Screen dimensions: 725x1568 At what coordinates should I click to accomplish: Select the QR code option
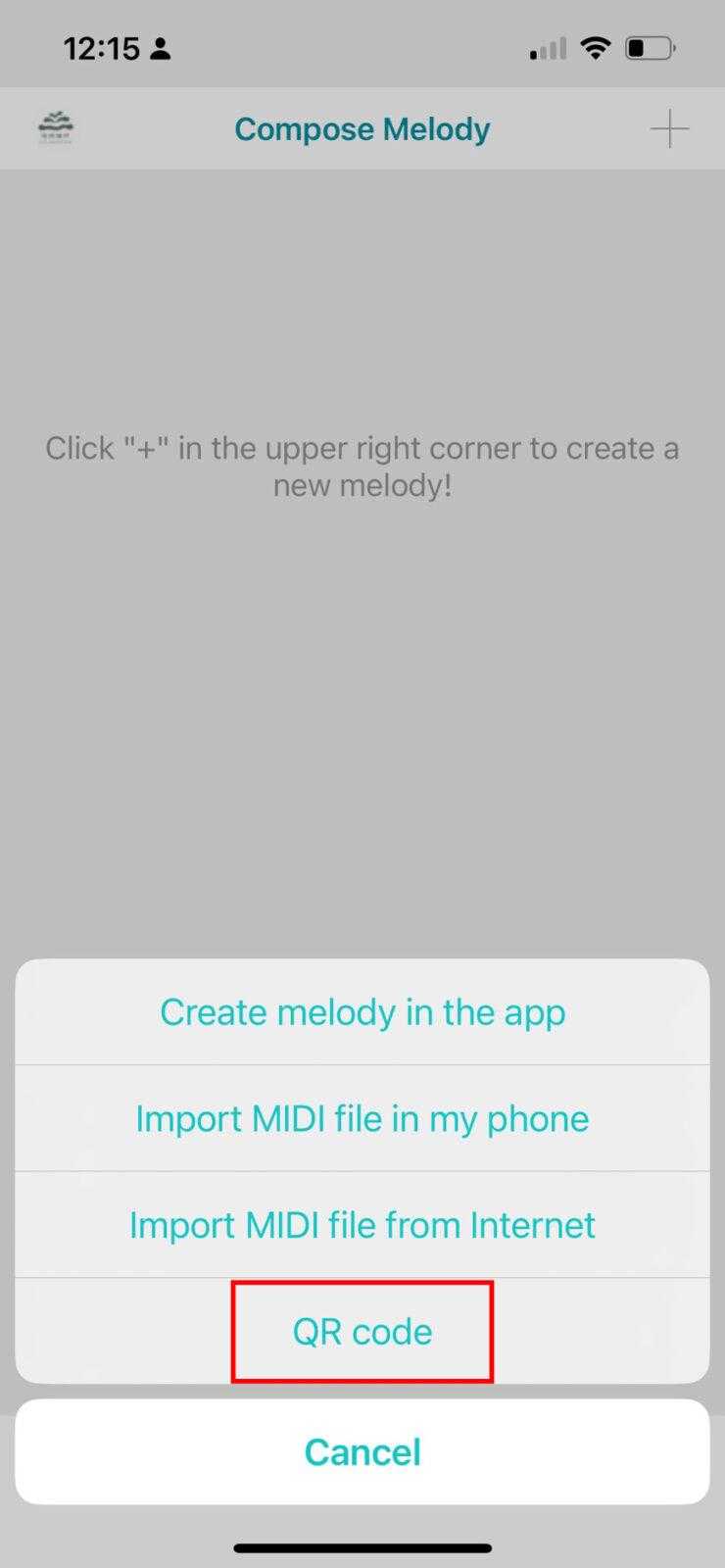[362, 1332]
